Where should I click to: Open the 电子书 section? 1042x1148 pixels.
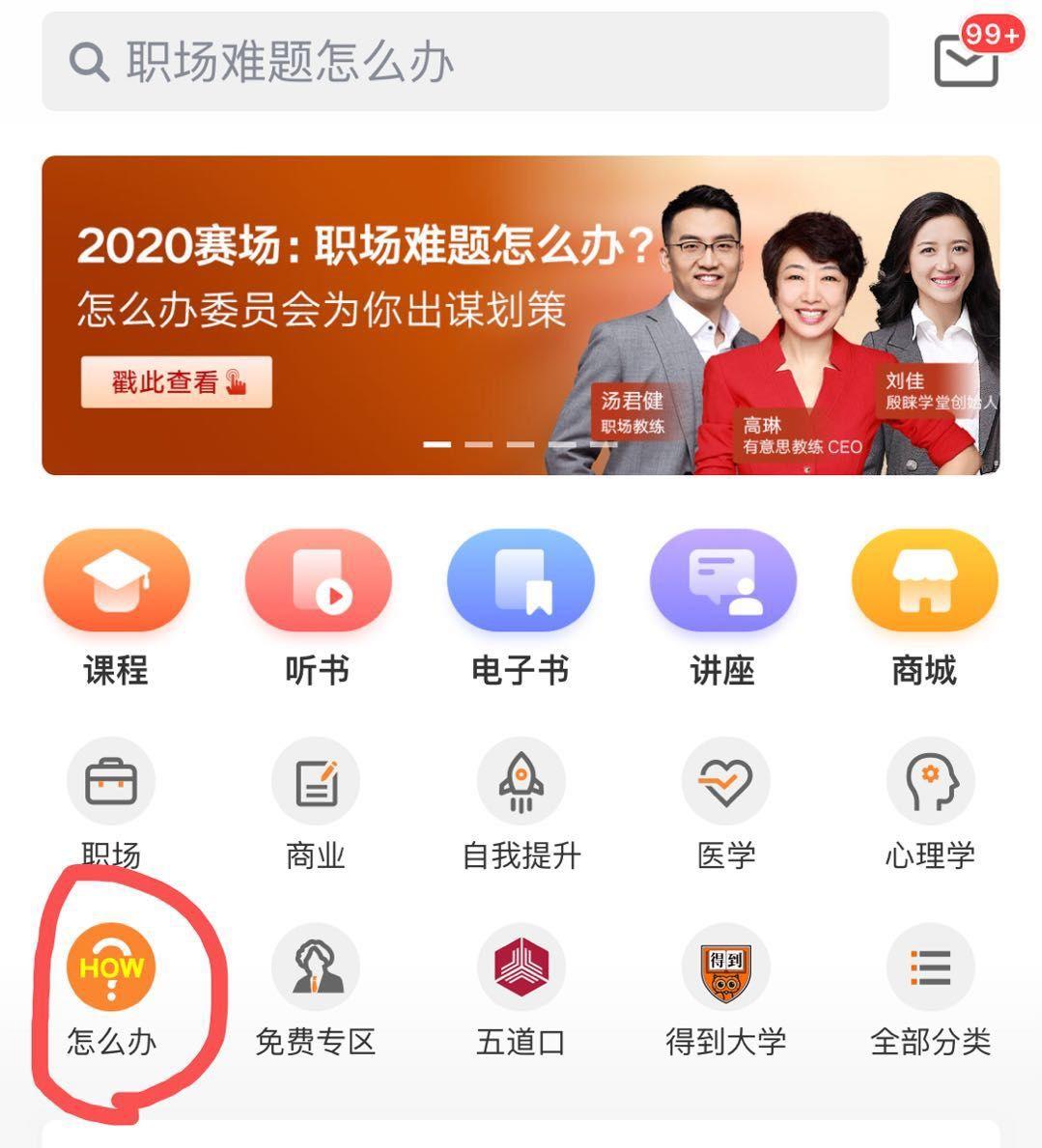coord(521,608)
